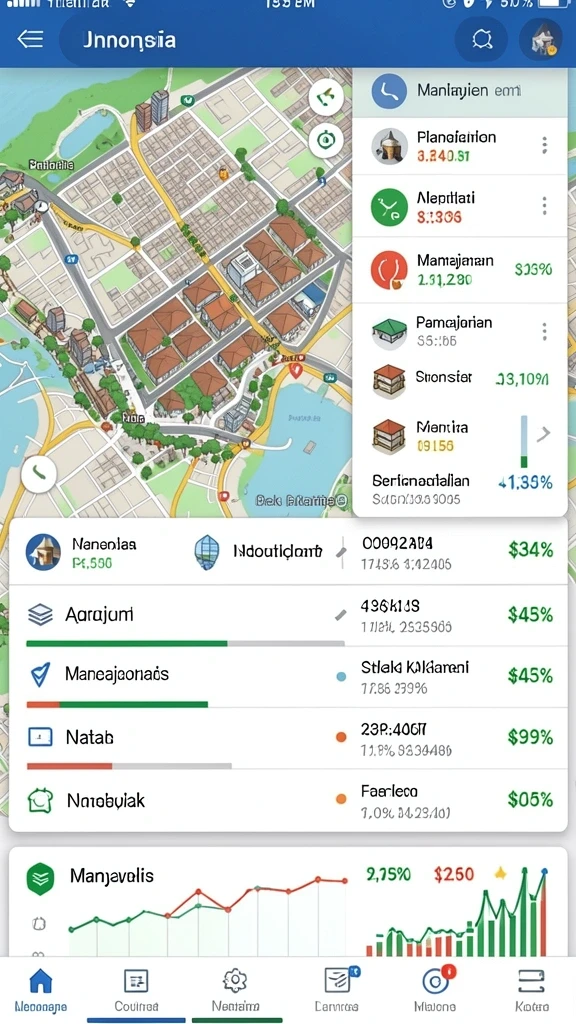This screenshot has height=1024, width=576.
Task: Open the Aarajumi row
Action: click(x=288, y=615)
